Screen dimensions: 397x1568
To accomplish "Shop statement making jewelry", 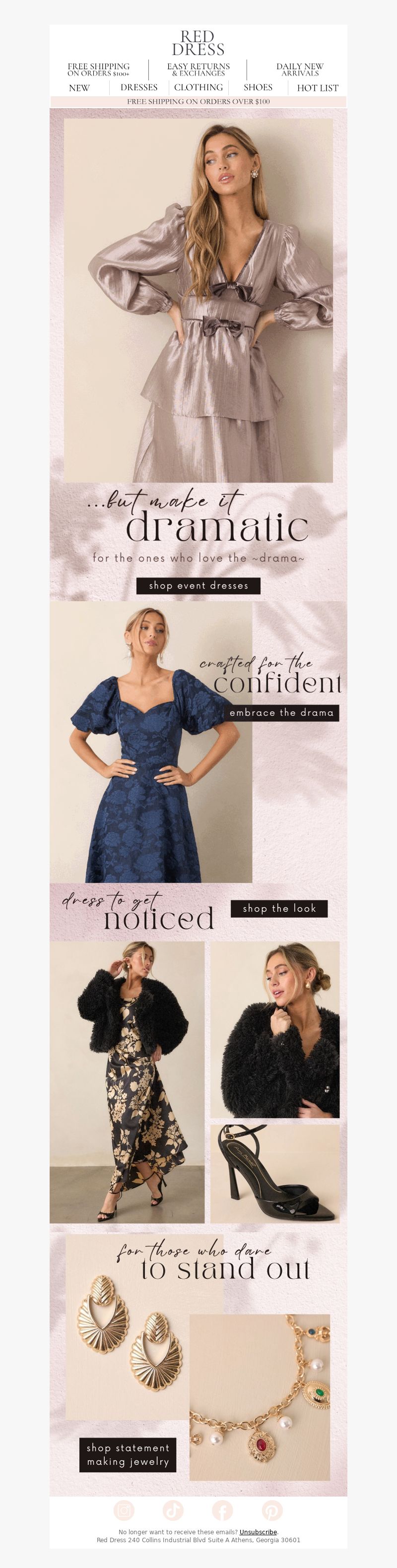I will click(128, 1455).
